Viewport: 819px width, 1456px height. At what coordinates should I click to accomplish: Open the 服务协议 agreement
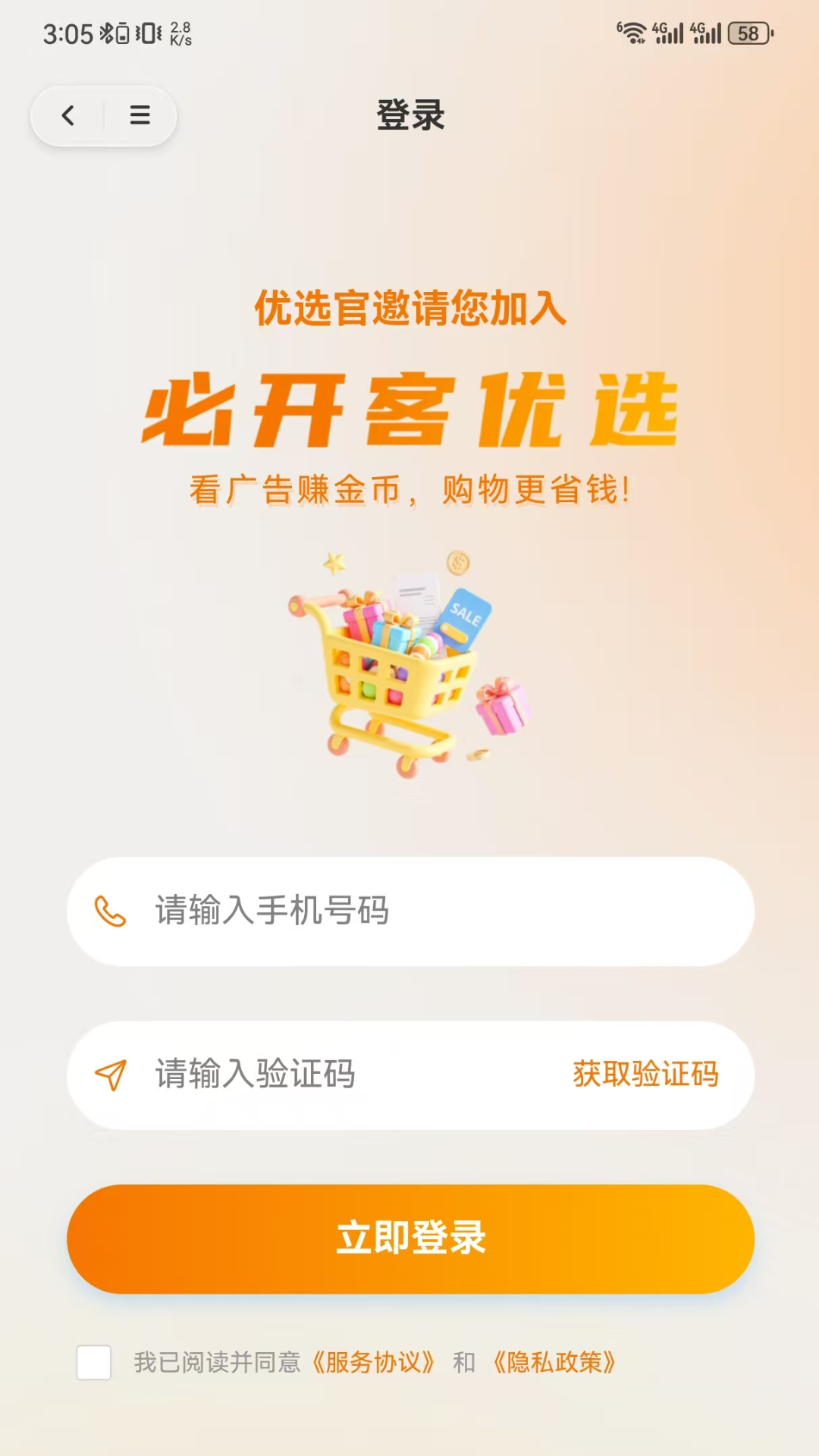click(x=375, y=1361)
